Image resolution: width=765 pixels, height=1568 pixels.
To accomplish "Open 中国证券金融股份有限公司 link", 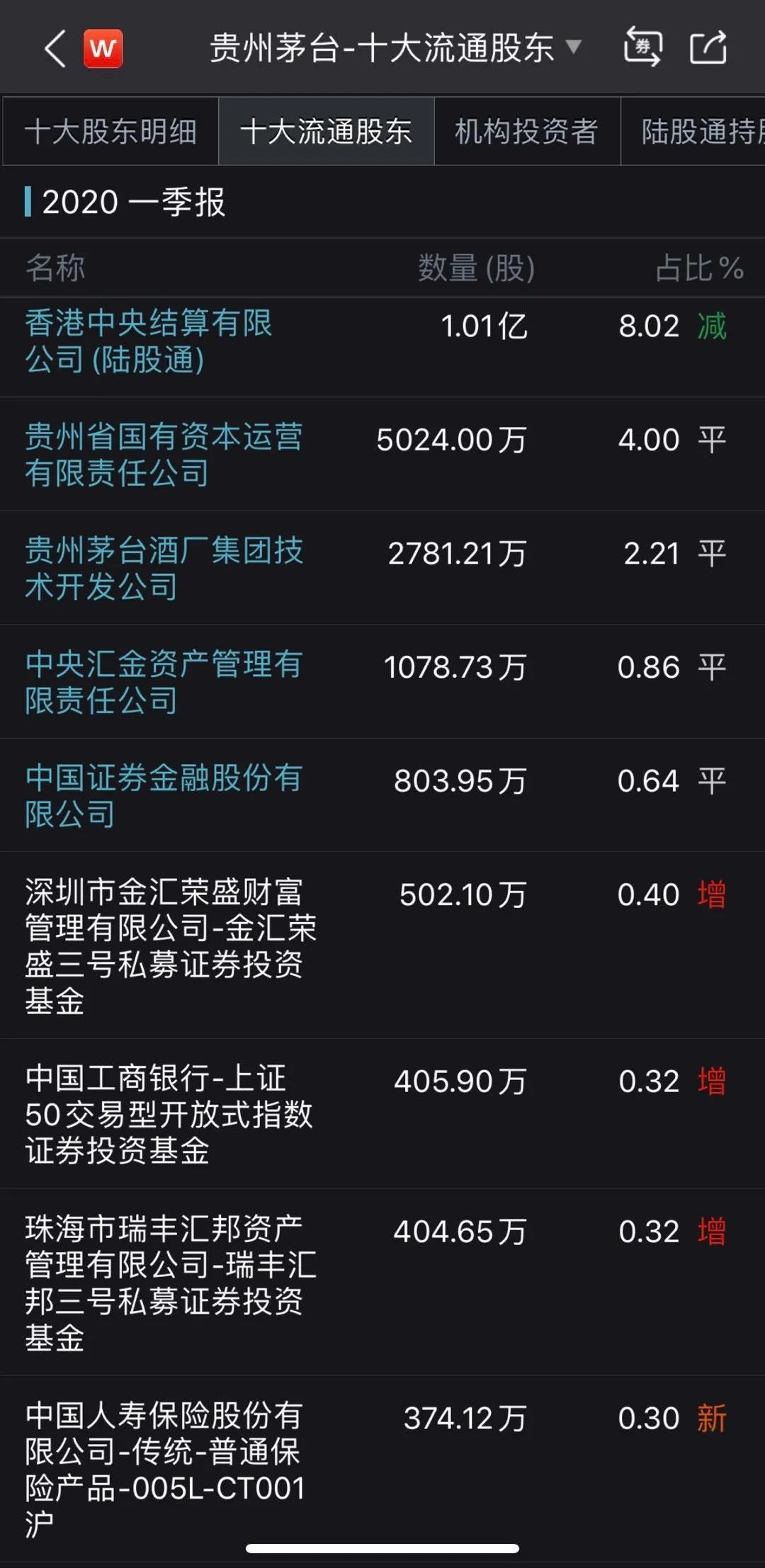I will point(164,795).
